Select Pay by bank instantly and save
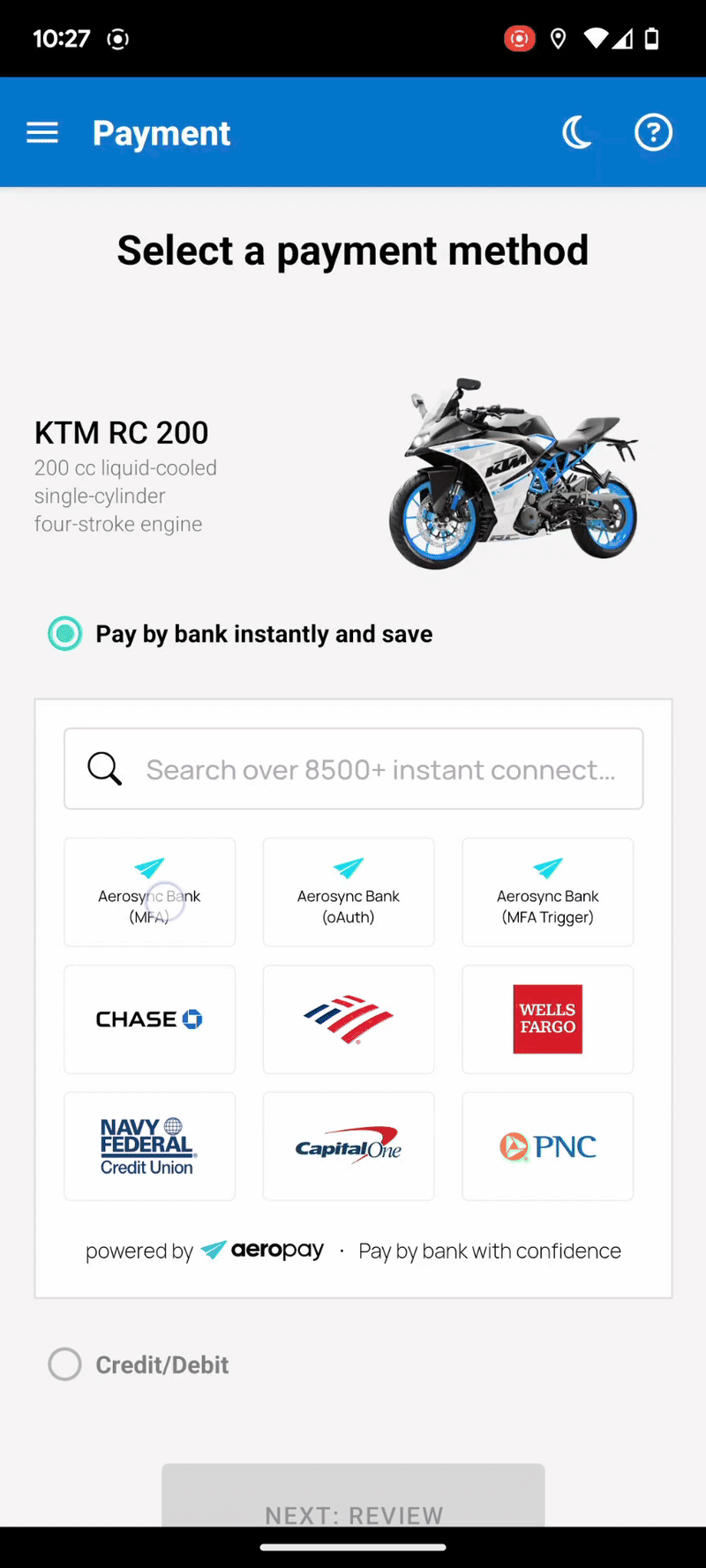The height and width of the screenshot is (1568, 706). 65,634
